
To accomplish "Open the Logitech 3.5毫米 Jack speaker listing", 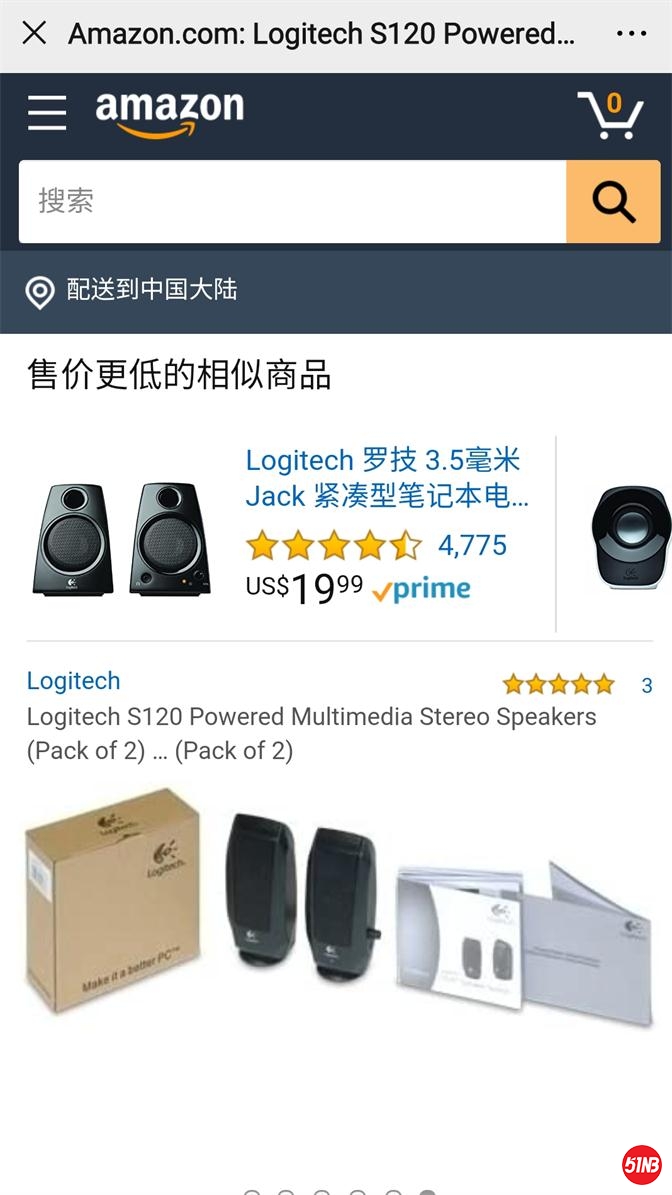I will [x=386, y=477].
